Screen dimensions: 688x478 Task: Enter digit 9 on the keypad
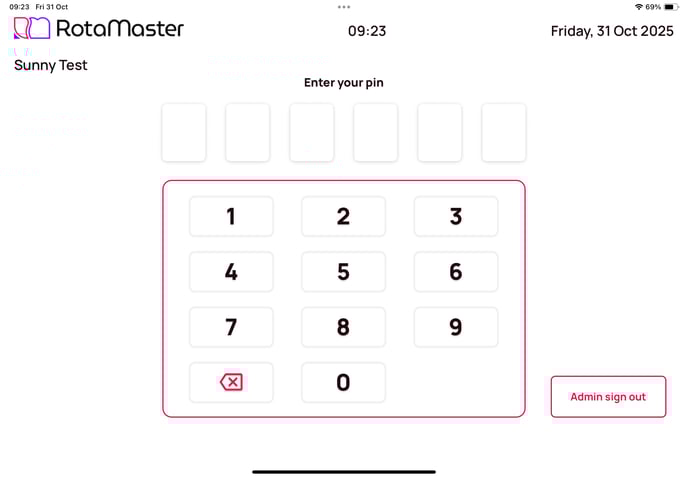[x=455, y=327]
